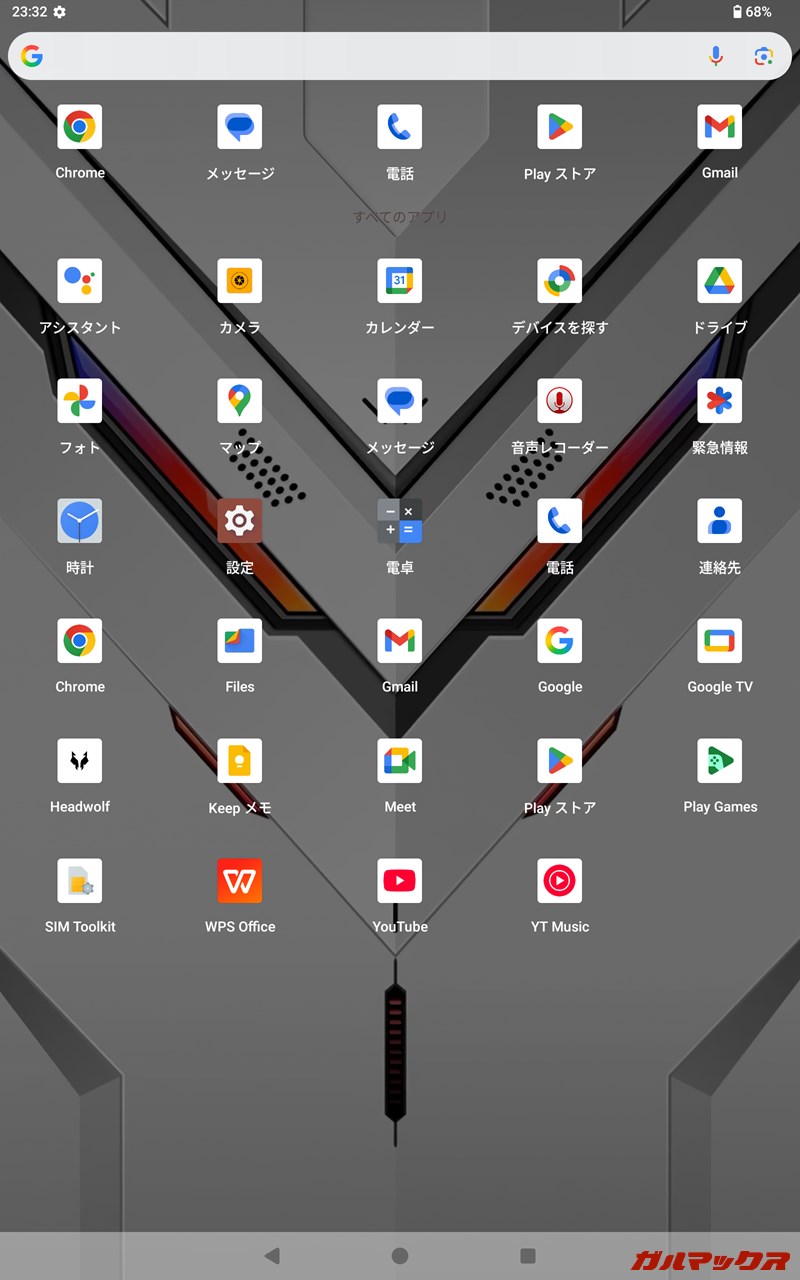Image resolution: width=800 pixels, height=1280 pixels.
Task: Open the Files app
Action: (240, 642)
